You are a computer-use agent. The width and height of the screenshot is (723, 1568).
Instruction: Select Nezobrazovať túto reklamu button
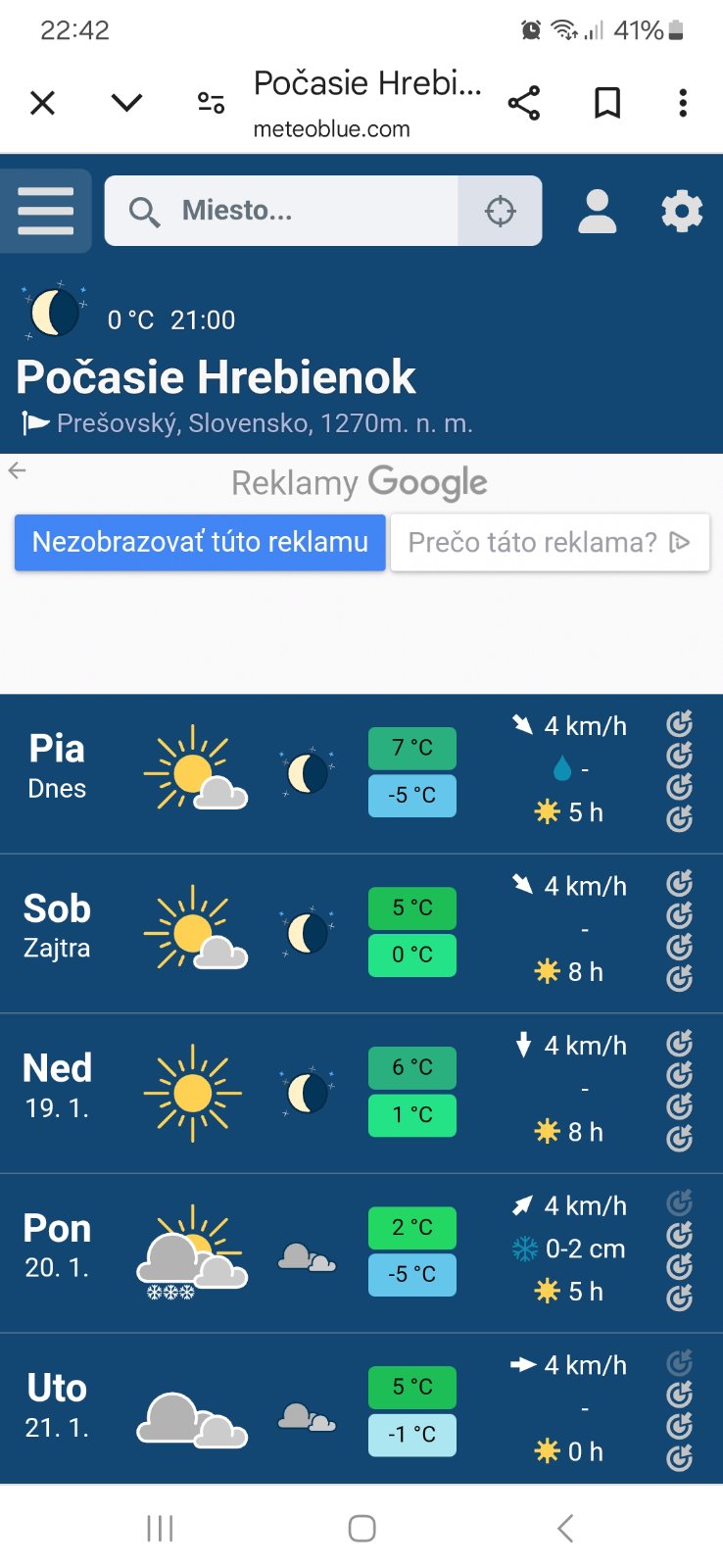200,542
